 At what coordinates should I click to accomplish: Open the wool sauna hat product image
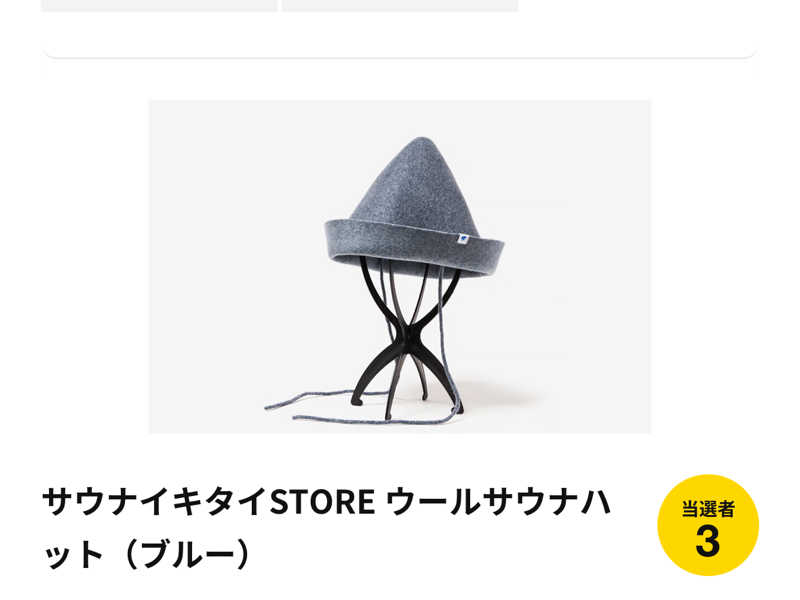pos(400,267)
